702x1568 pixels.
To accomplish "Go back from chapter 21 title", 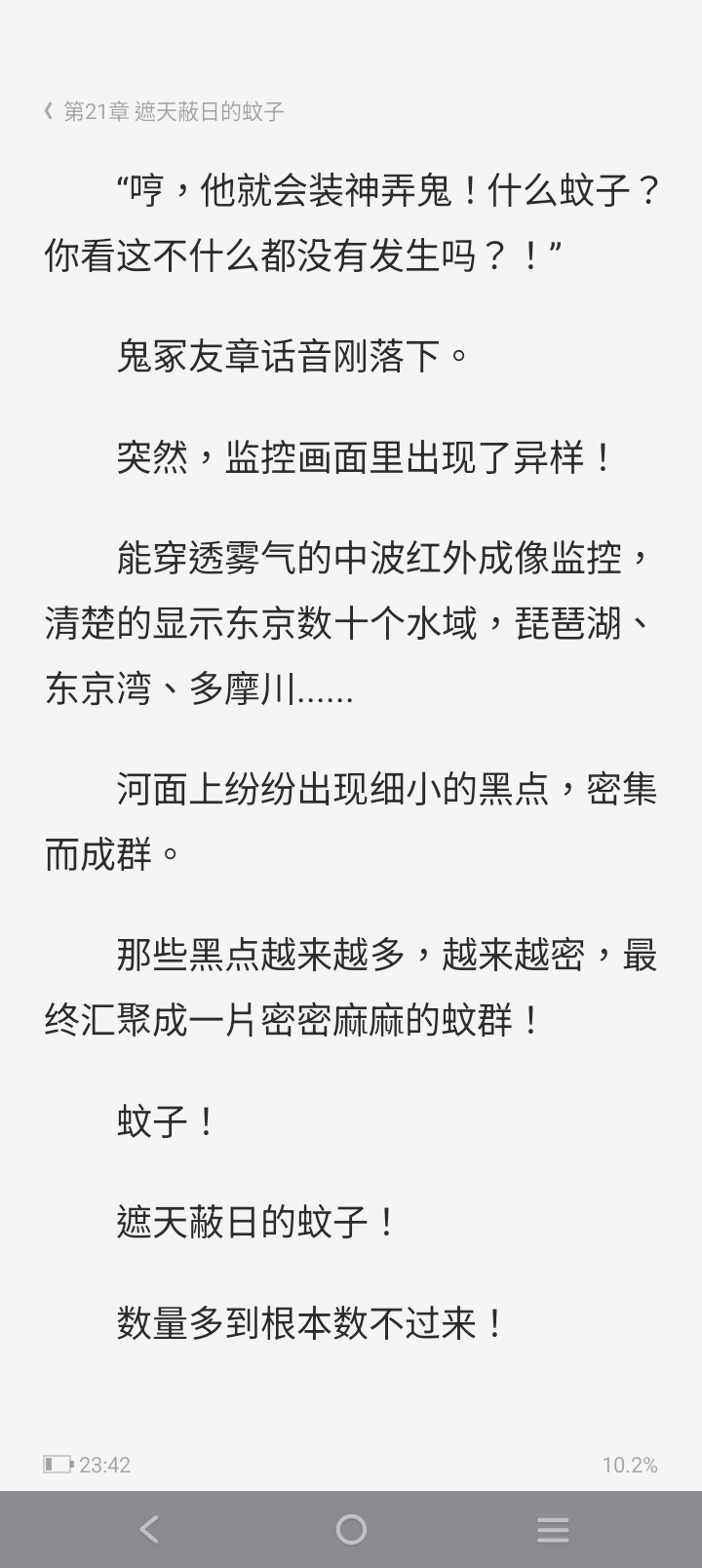I will [49, 111].
